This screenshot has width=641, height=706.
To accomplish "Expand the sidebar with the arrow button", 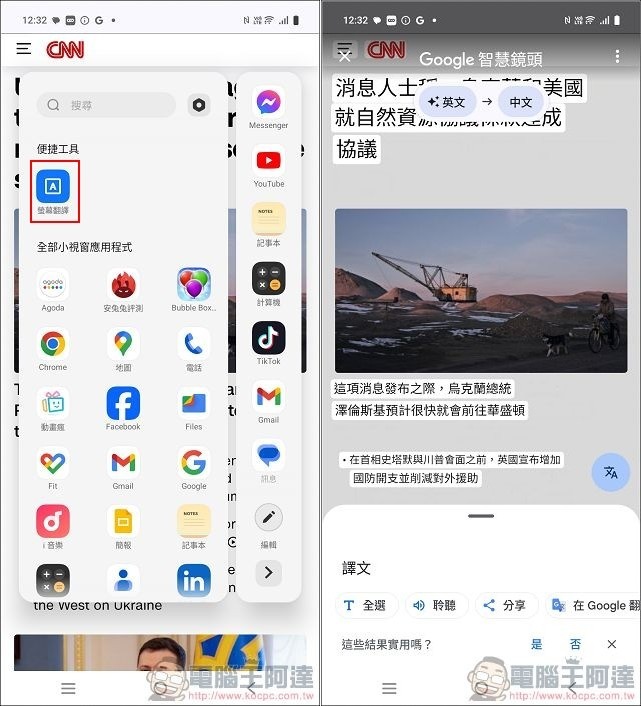I will click(x=268, y=573).
